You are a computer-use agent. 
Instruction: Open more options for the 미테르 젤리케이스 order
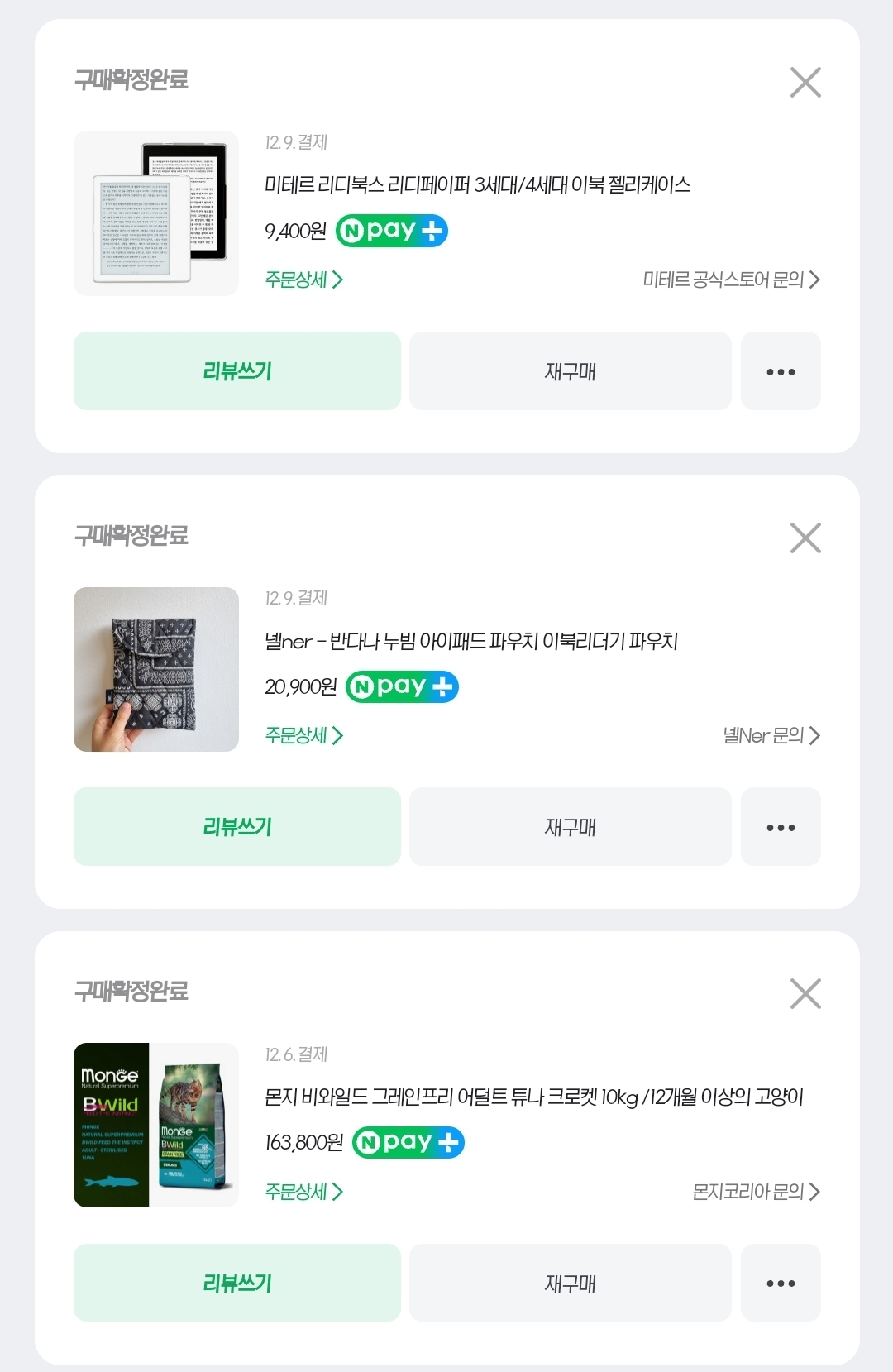tap(781, 371)
